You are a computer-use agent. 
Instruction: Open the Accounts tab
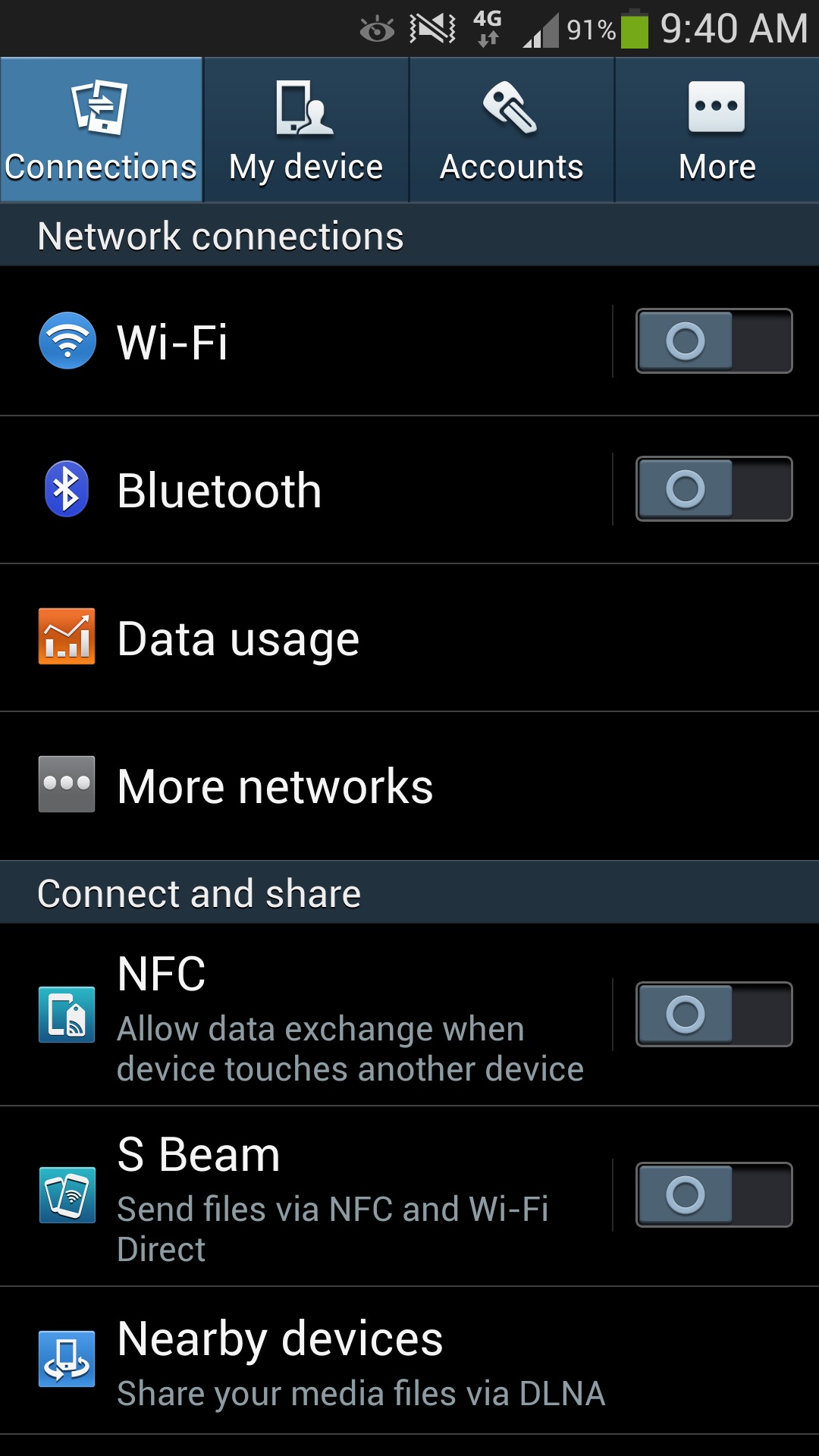512,130
